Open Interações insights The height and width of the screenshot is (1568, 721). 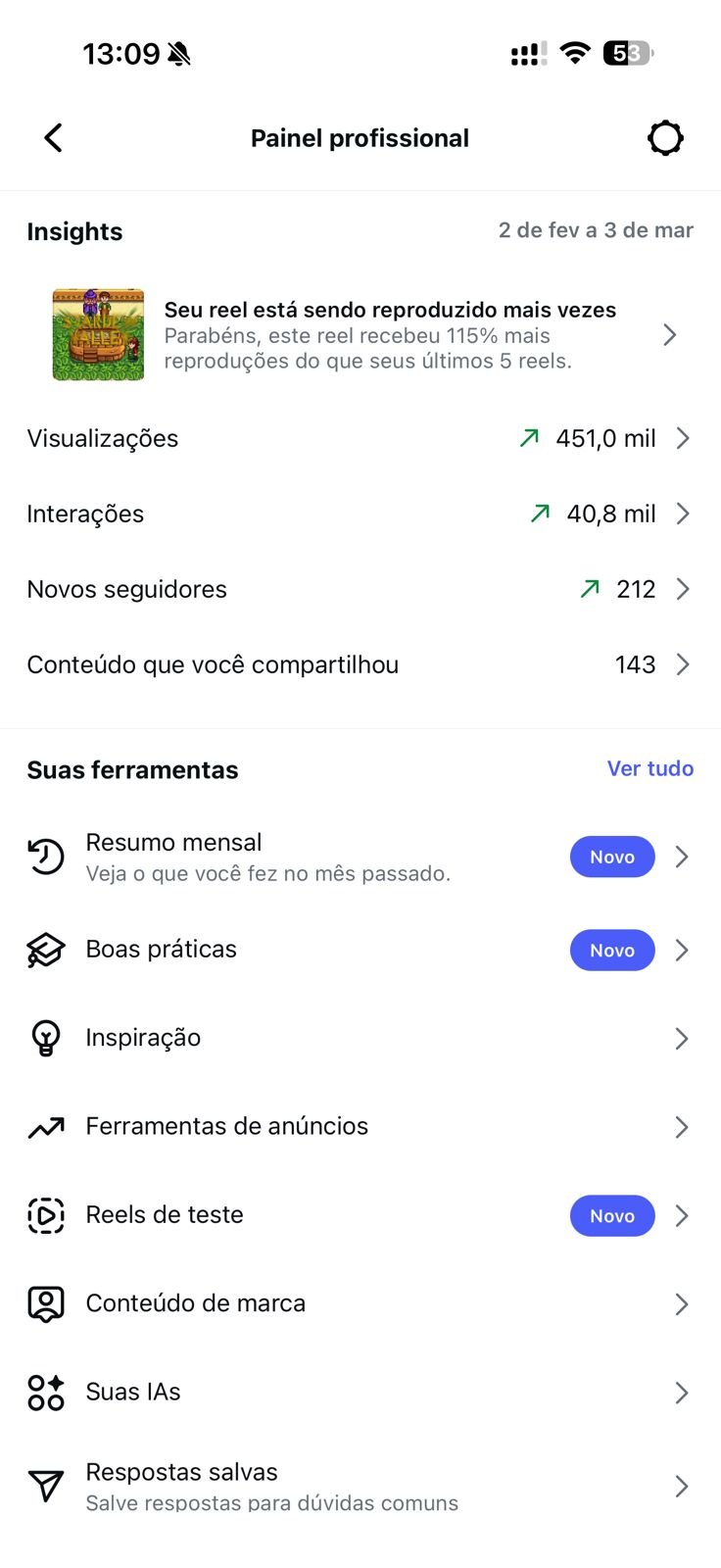coord(360,514)
